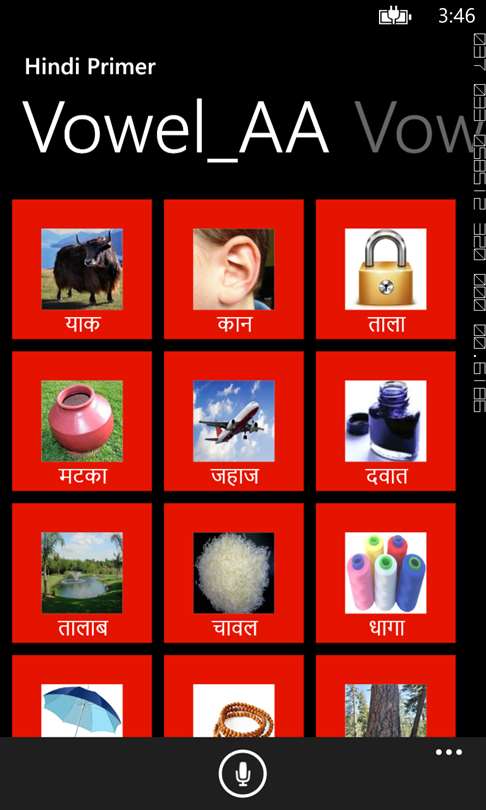The image size is (486, 810).
Task: Open the bead necklace tile
Action: point(234,696)
